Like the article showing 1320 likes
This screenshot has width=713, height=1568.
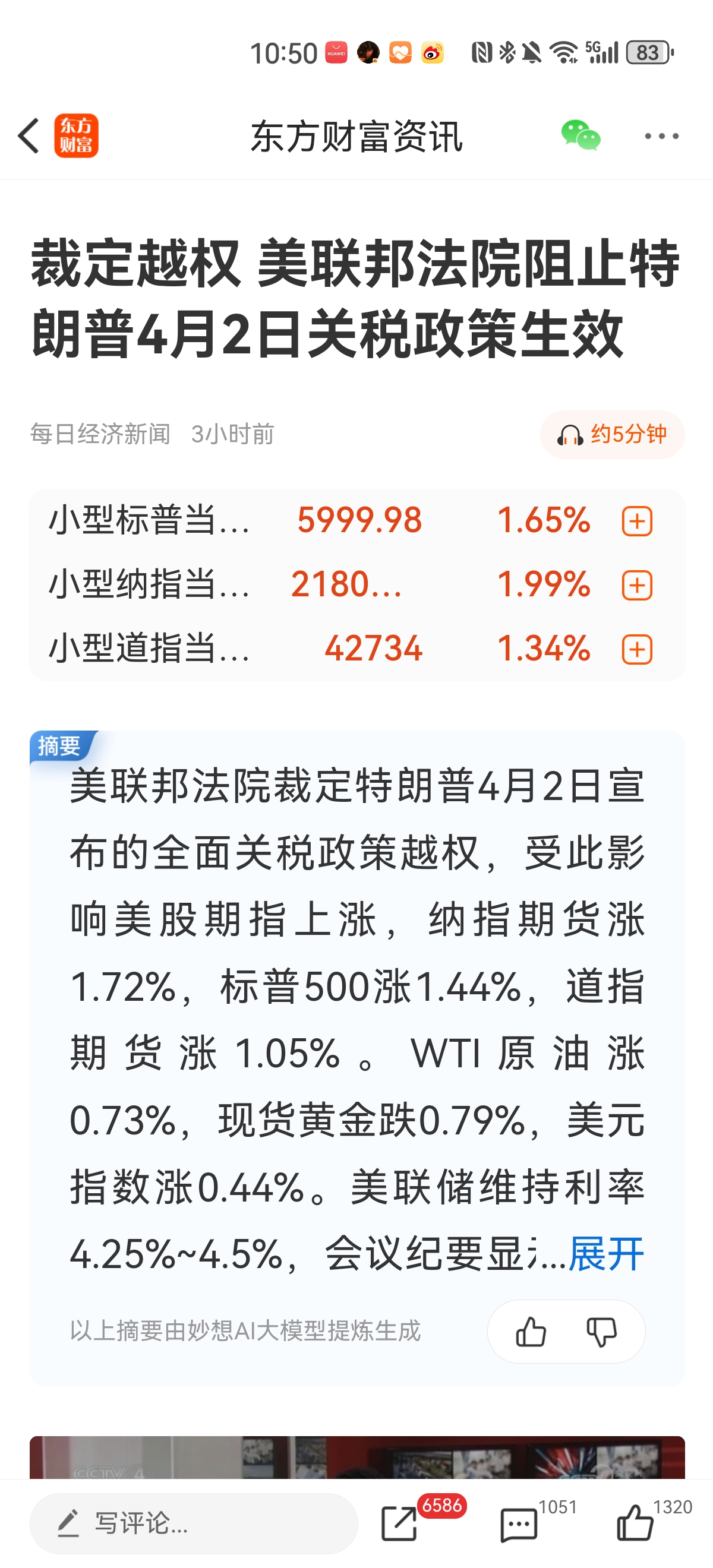tap(635, 1522)
